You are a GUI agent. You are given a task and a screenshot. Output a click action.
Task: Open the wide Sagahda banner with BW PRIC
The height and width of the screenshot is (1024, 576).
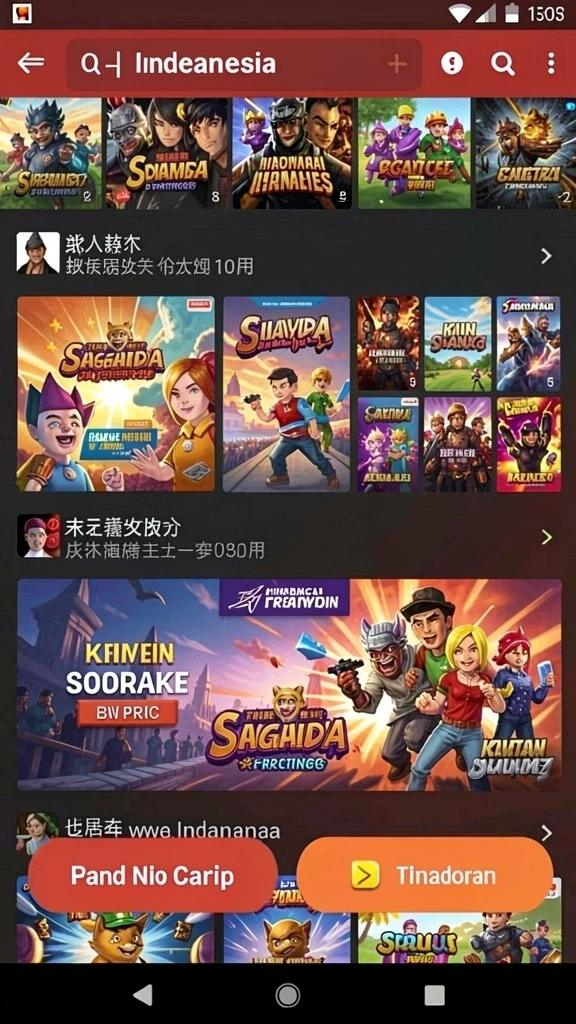[289, 684]
